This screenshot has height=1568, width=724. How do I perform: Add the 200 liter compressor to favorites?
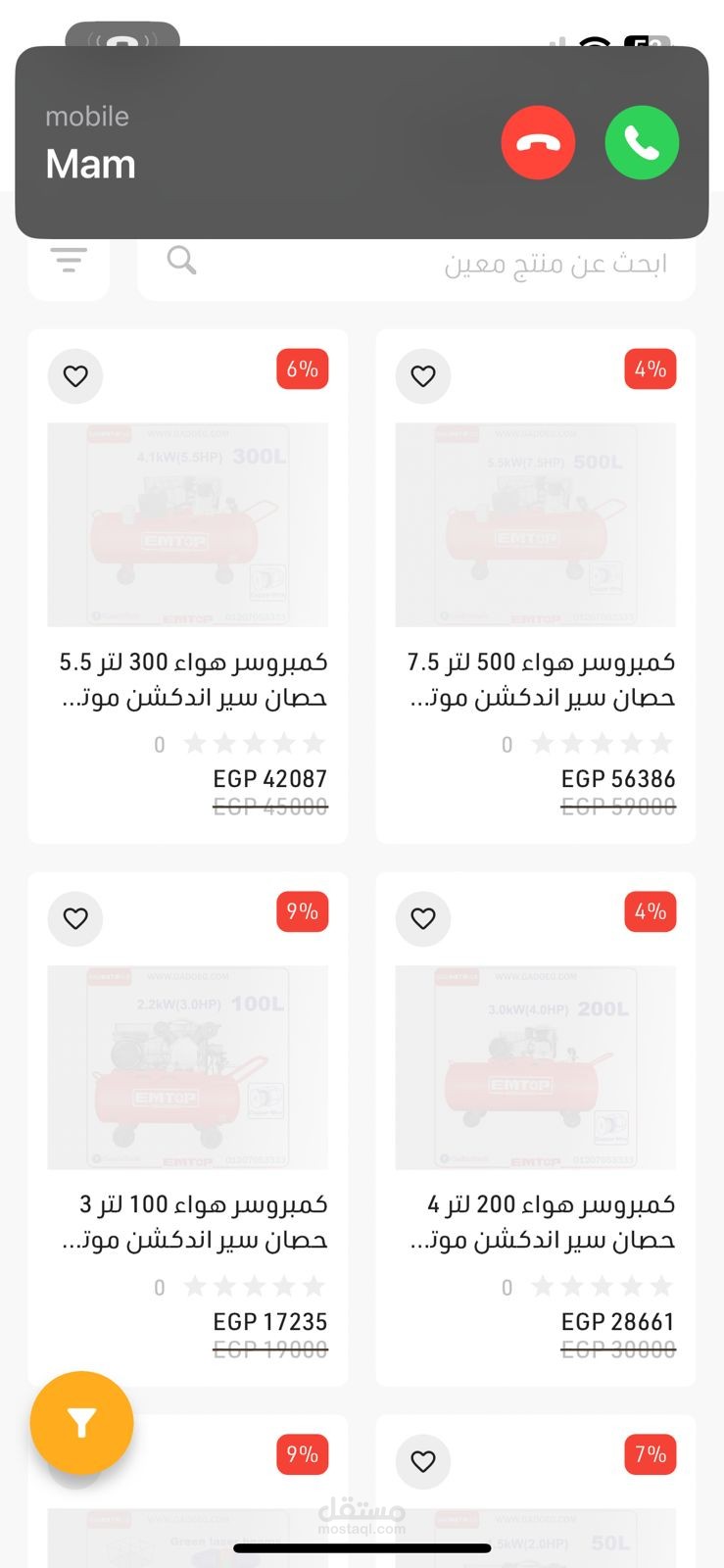423,919
